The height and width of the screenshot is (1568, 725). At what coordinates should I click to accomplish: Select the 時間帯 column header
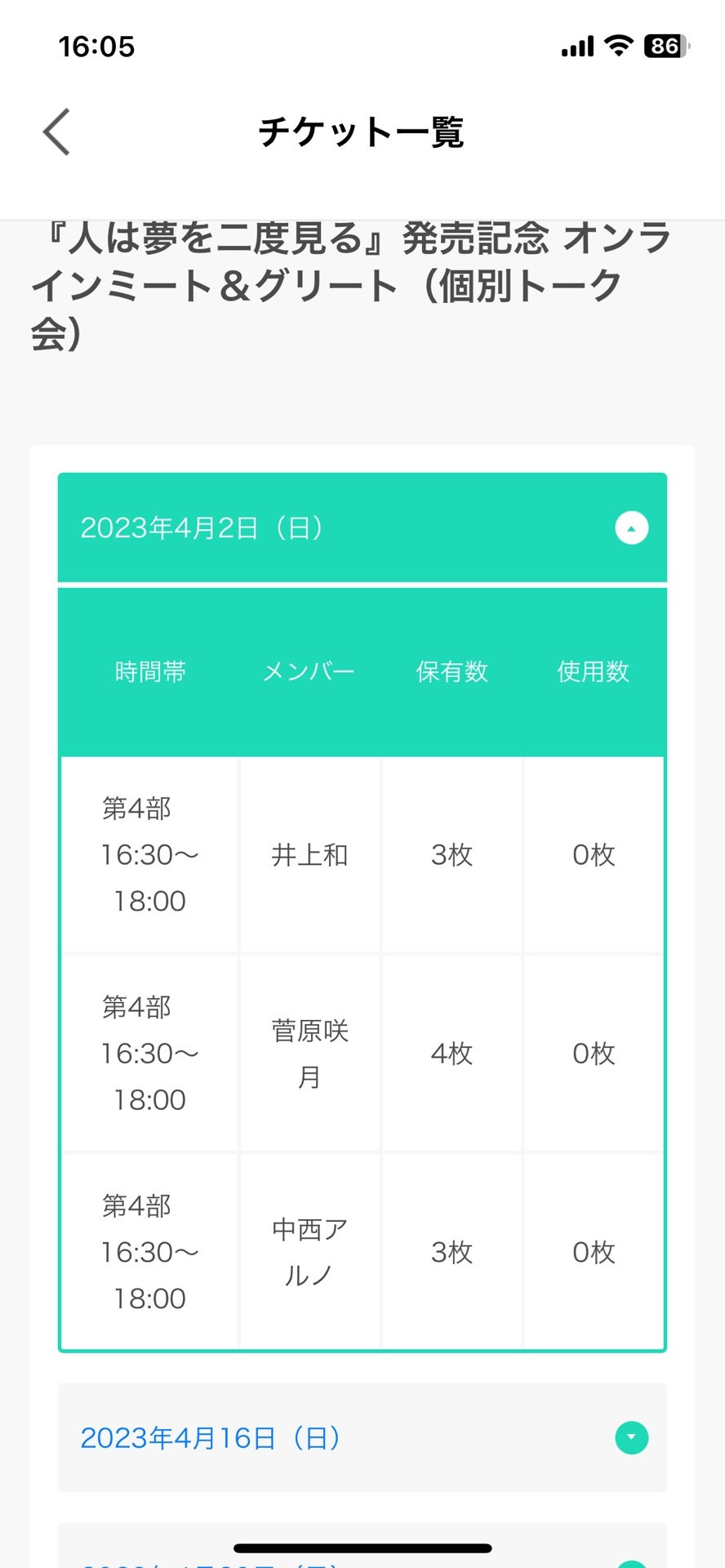coord(151,671)
